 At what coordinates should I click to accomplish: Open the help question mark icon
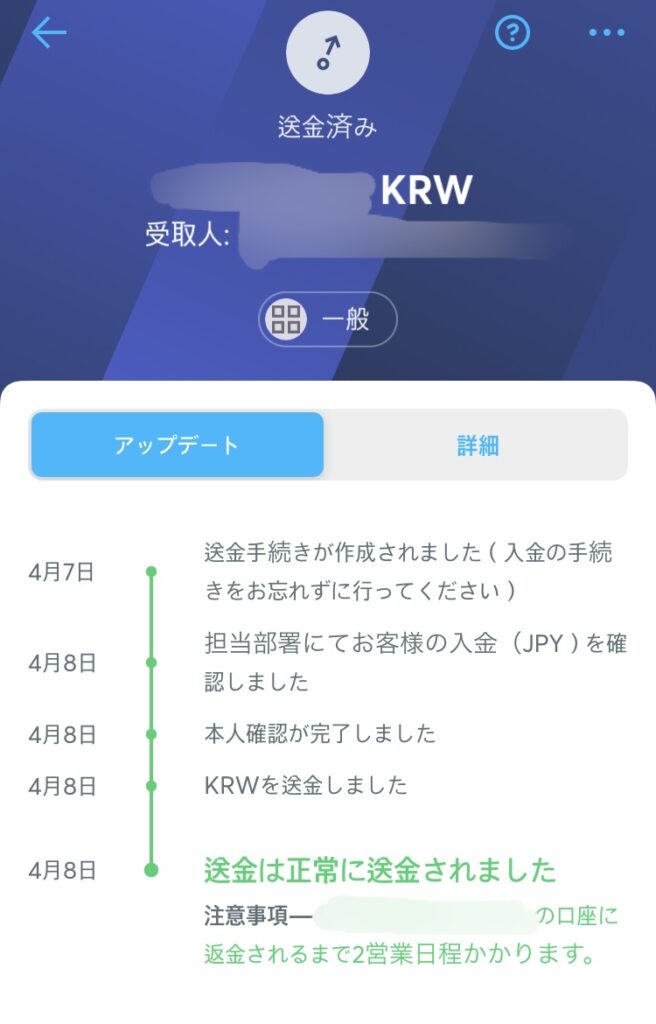[512, 33]
